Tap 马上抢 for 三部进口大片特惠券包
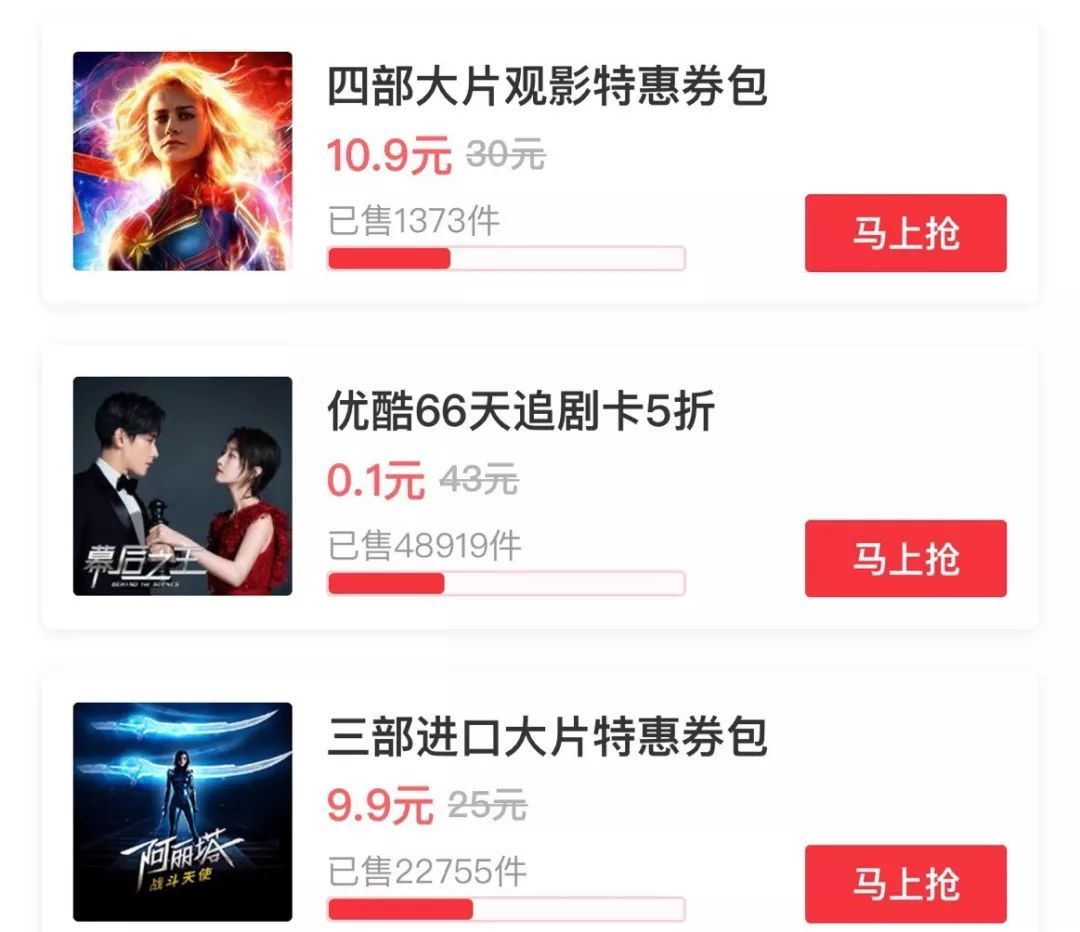This screenshot has width=1080, height=932. point(905,883)
